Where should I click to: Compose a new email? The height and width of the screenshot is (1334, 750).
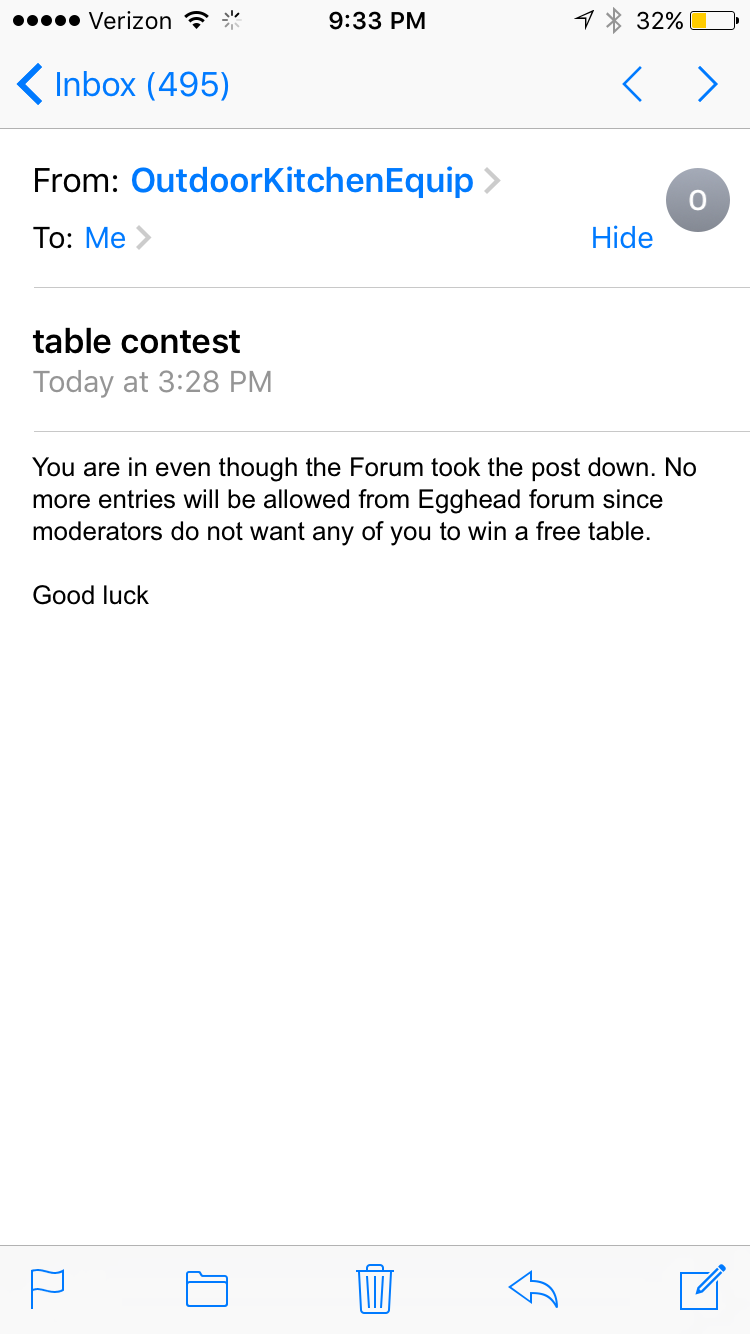[701, 1288]
